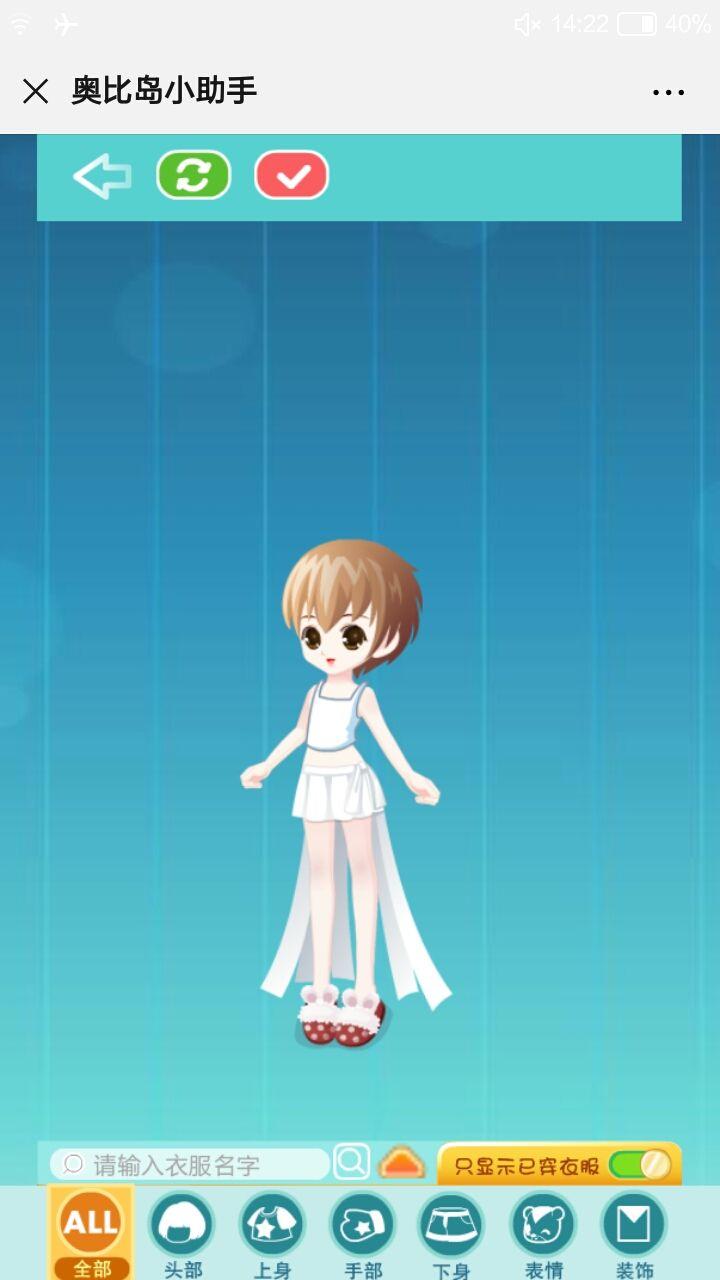Tap the green refresh outfit button
The image size is (720, 1280).
[193, 176]
